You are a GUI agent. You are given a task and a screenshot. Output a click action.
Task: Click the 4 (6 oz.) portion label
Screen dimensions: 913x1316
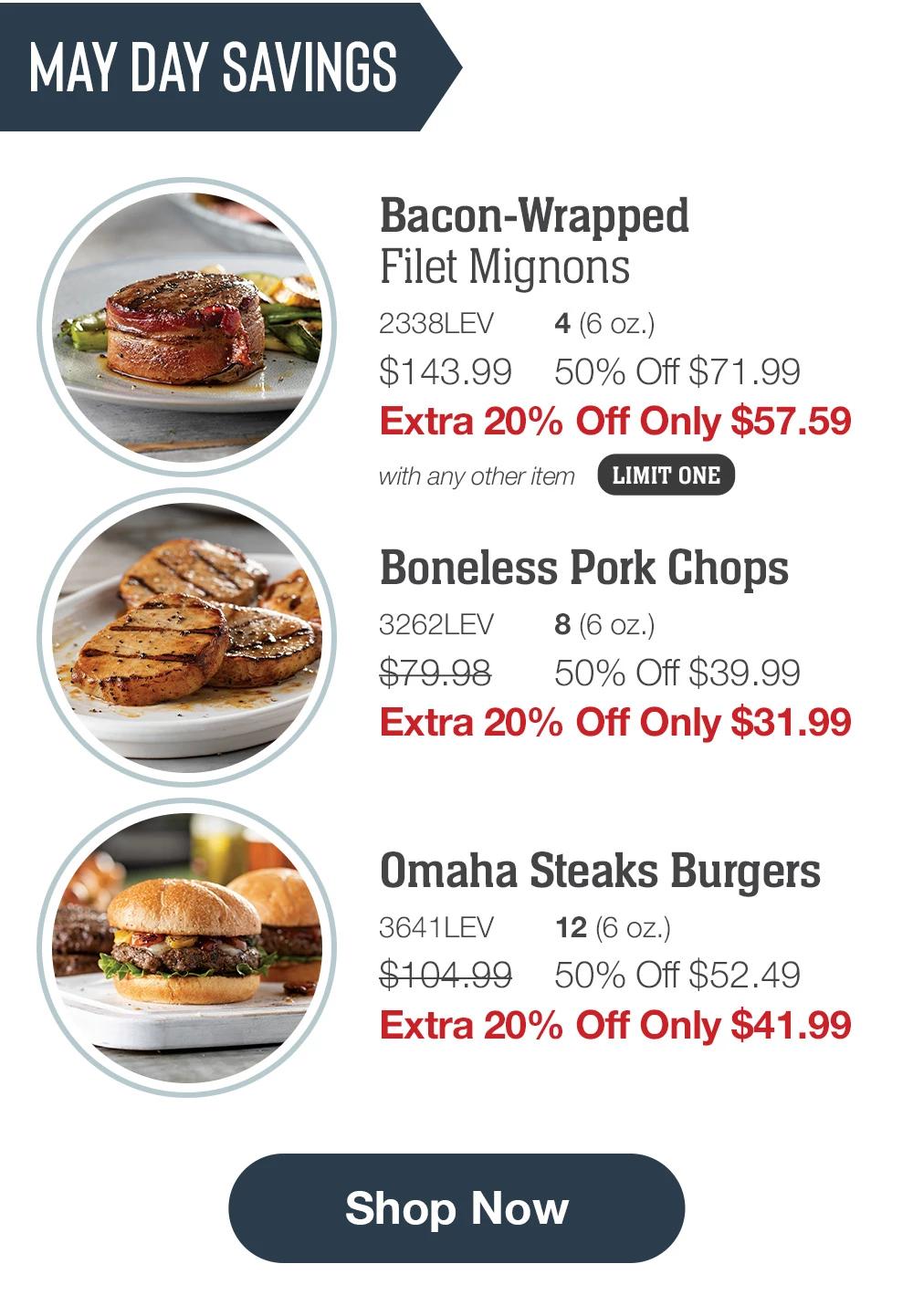(604, 321)
